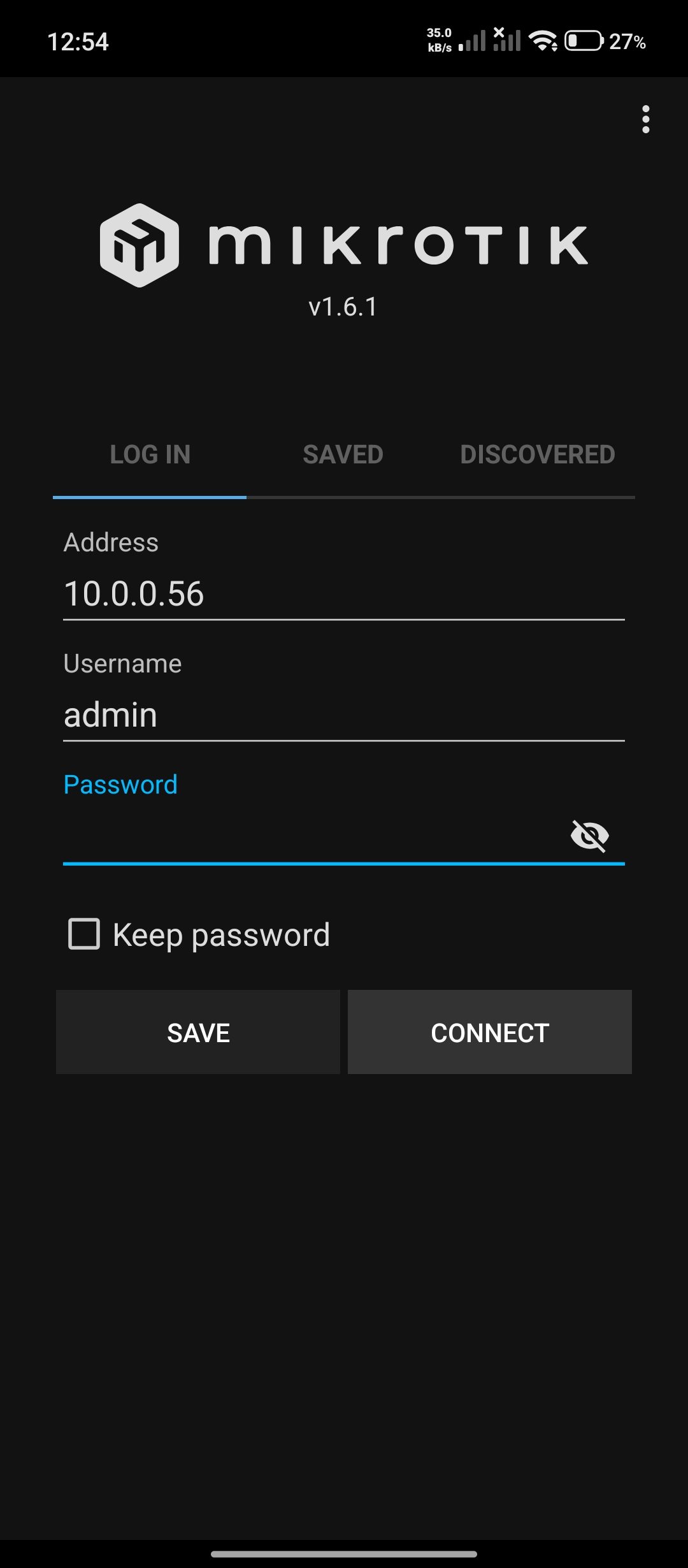Viewport: 688px width, 1568px height.
Task: Open the three-dot overflow menu
Action: (x=646, y=119)
